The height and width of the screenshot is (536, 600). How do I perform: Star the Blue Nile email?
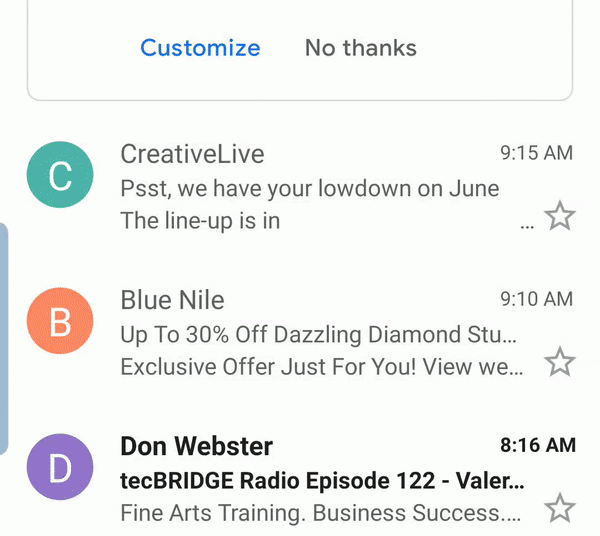pos(560,362)
